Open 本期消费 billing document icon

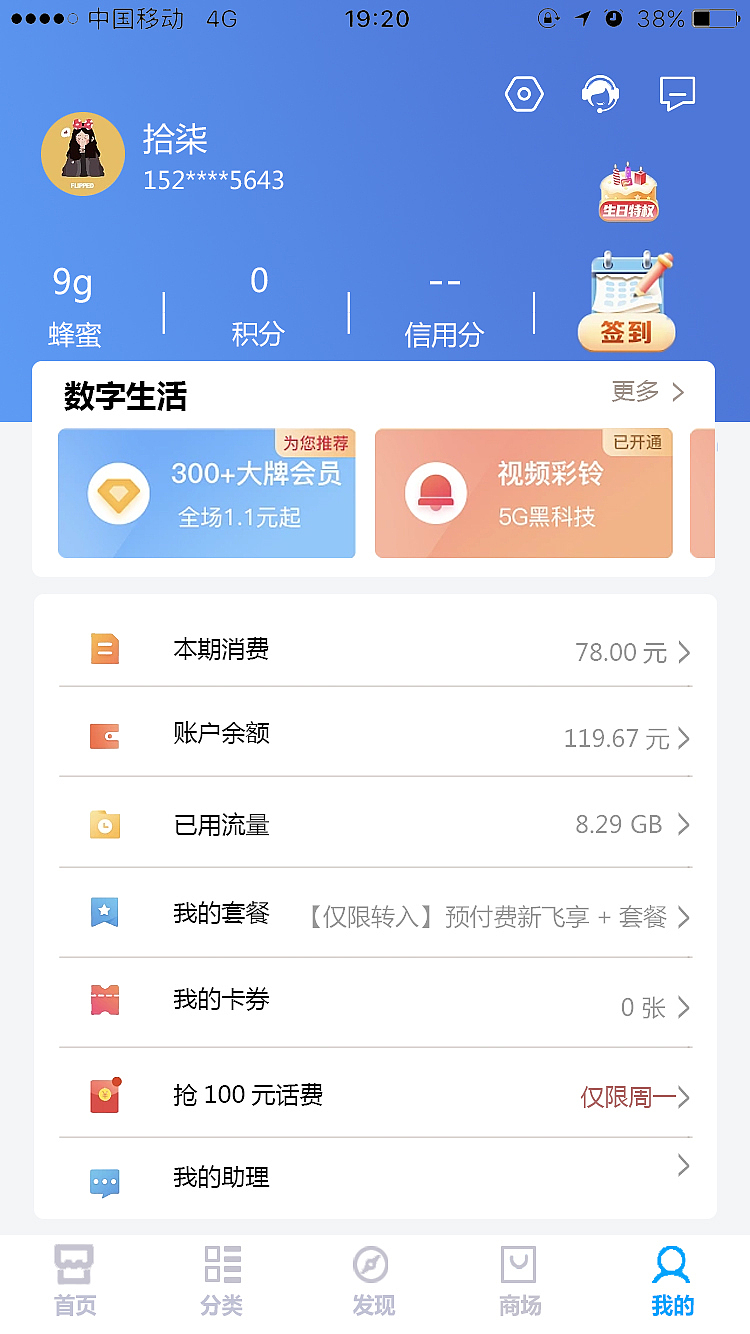104,649
